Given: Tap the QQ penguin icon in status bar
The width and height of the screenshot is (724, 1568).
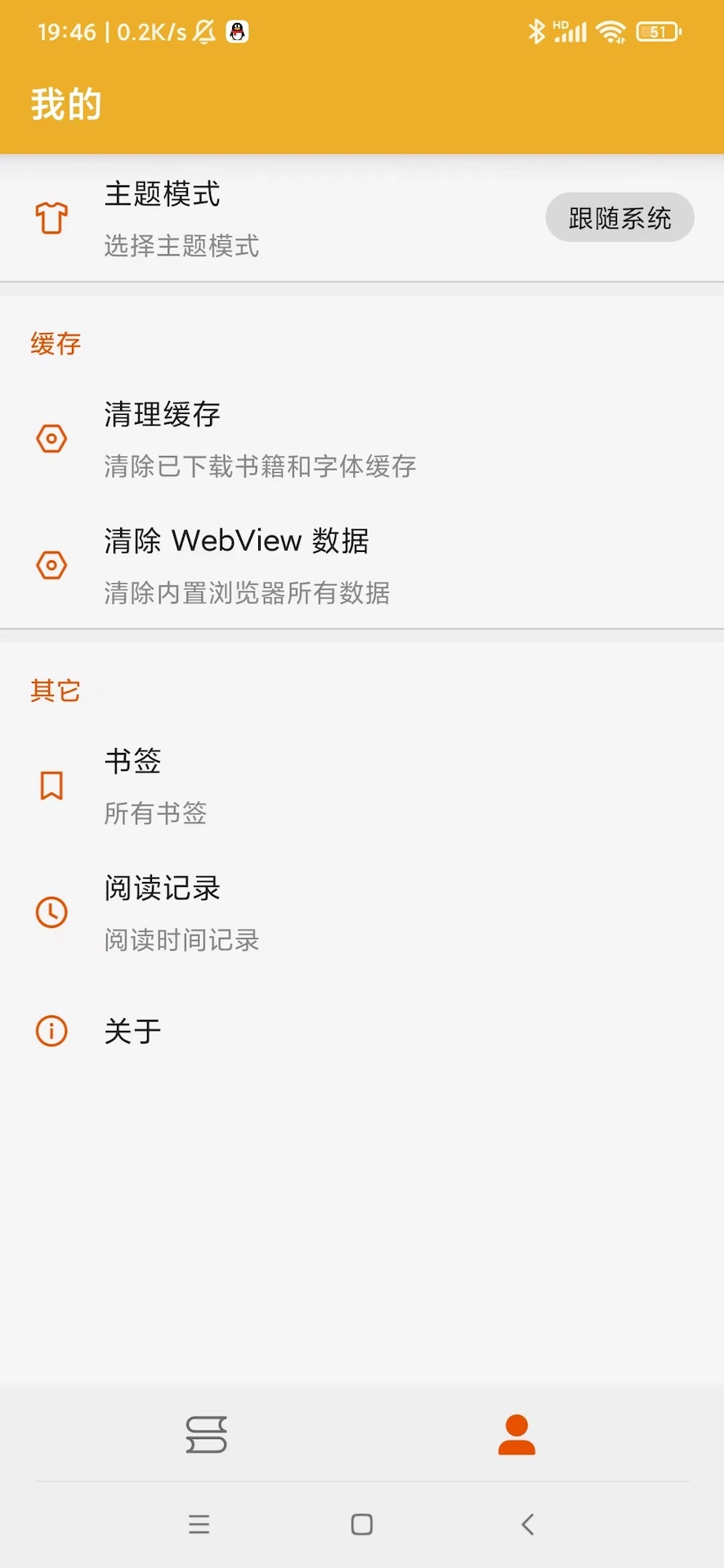Looking at the screenshot, I should click(x=237, y=31).
